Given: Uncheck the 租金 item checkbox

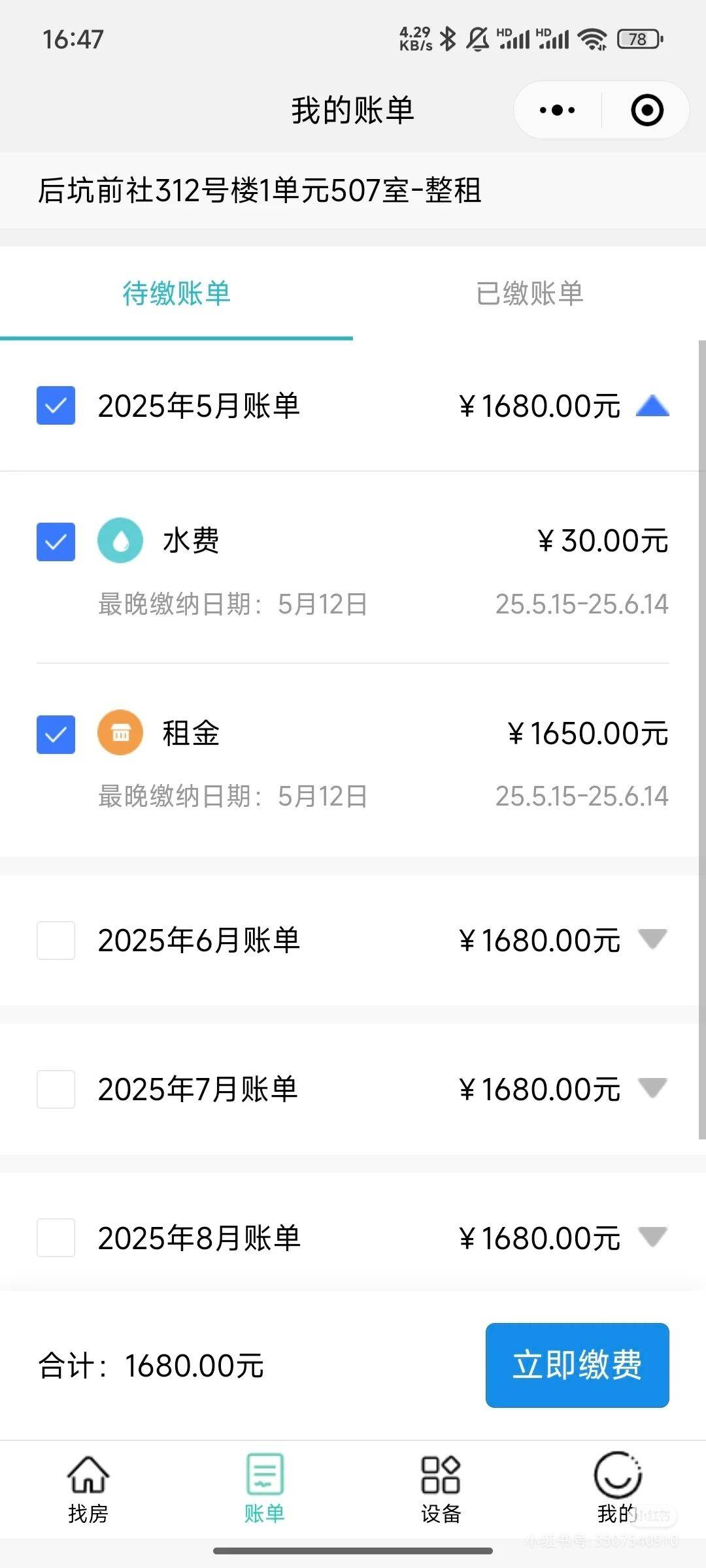Looking at the screenshot, I should 56,734.
